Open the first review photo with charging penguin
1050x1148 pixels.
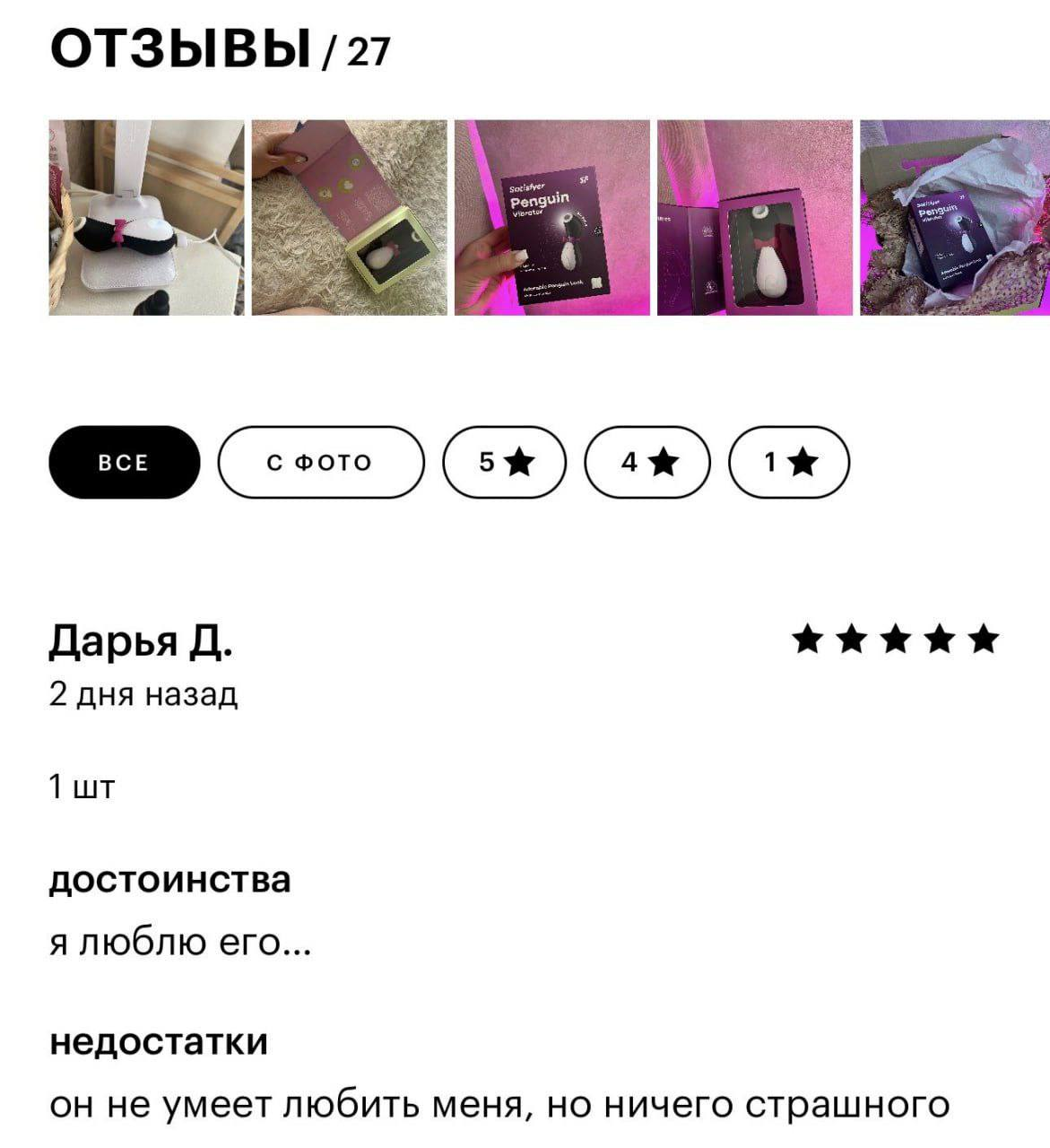coord(146,218)
